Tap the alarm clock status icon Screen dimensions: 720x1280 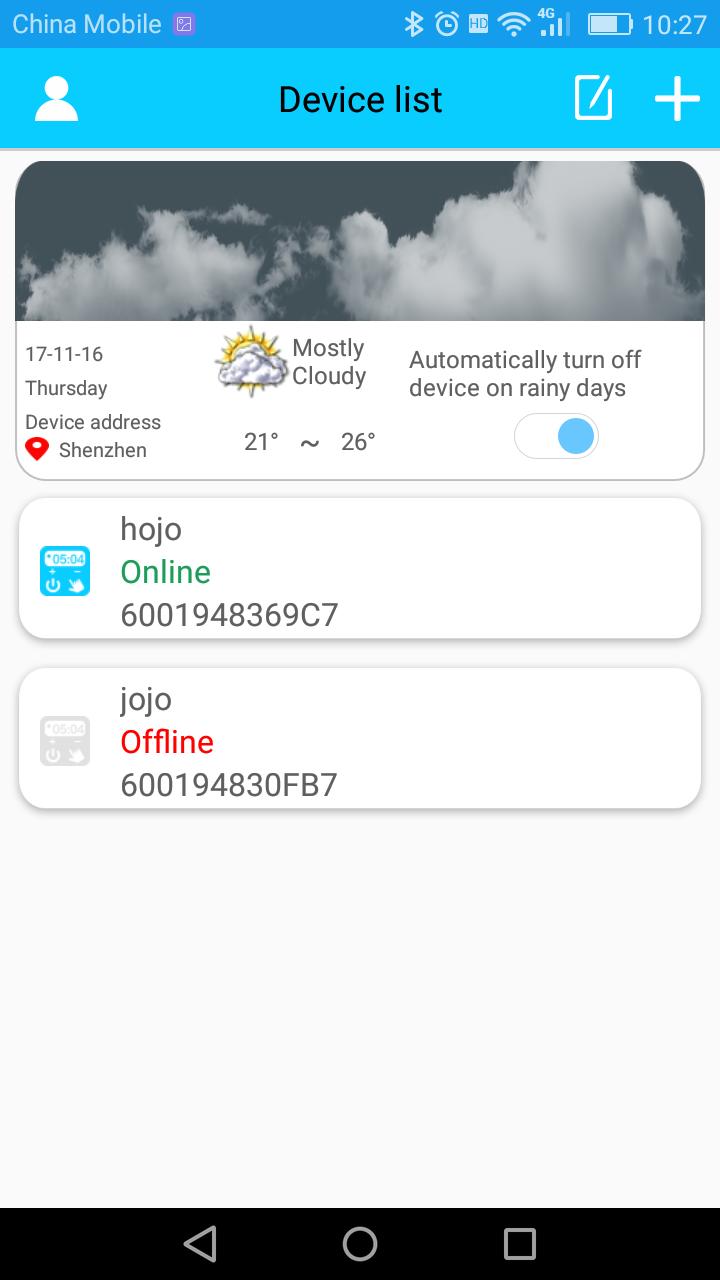[449, 22]
